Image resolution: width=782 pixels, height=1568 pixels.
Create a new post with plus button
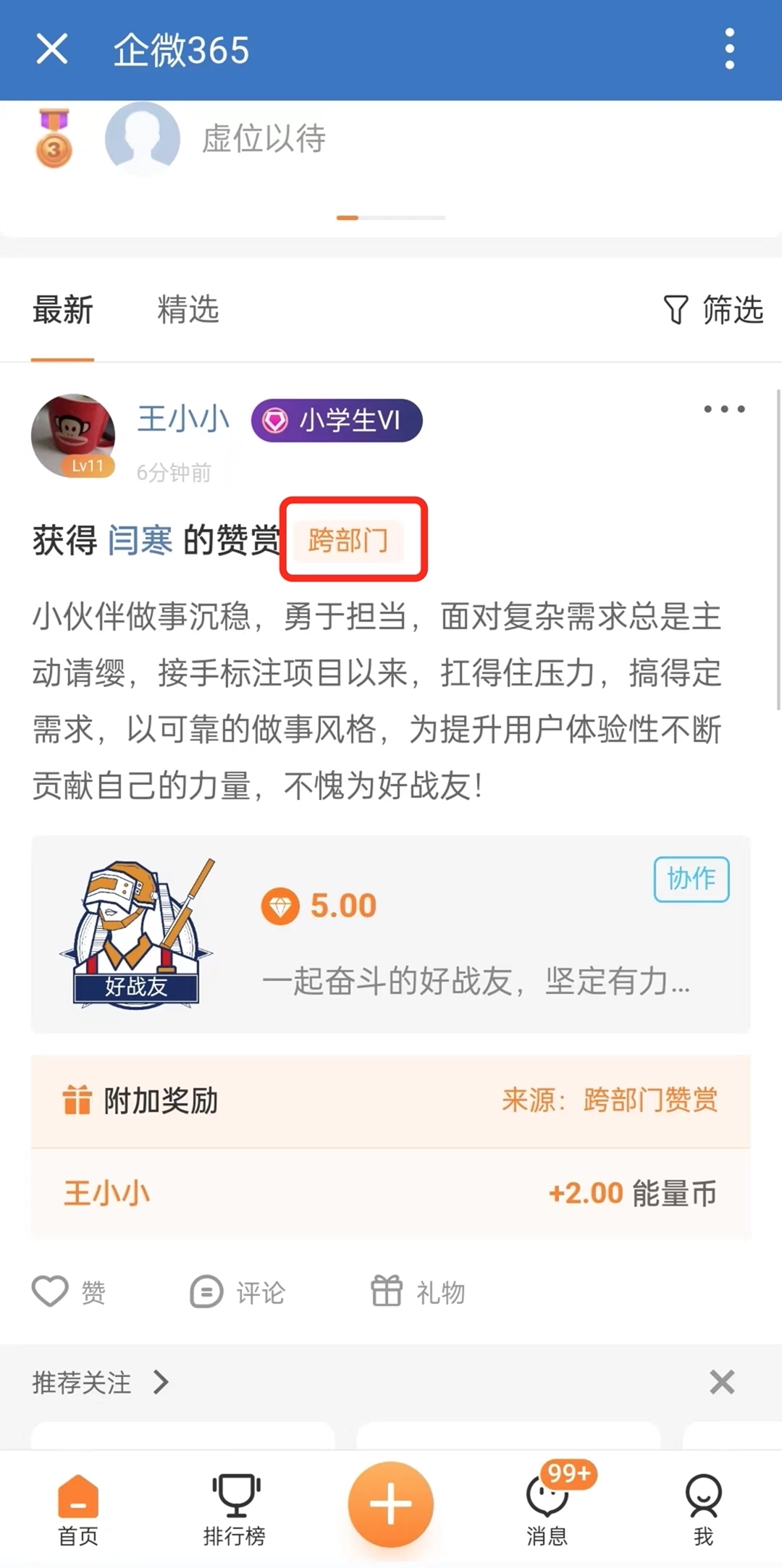[x=391, y=1504]
